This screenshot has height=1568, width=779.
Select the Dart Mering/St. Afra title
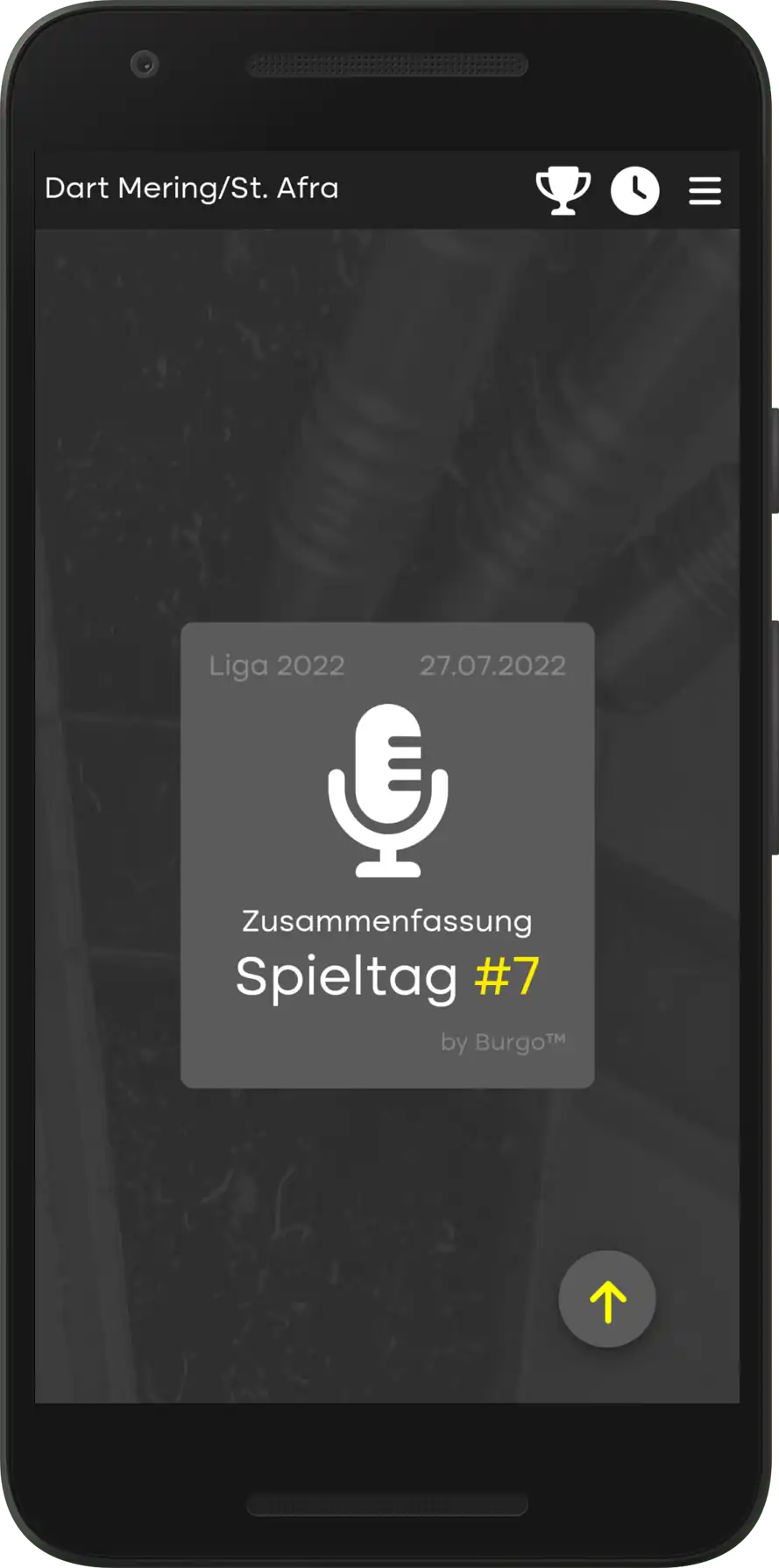192,188
